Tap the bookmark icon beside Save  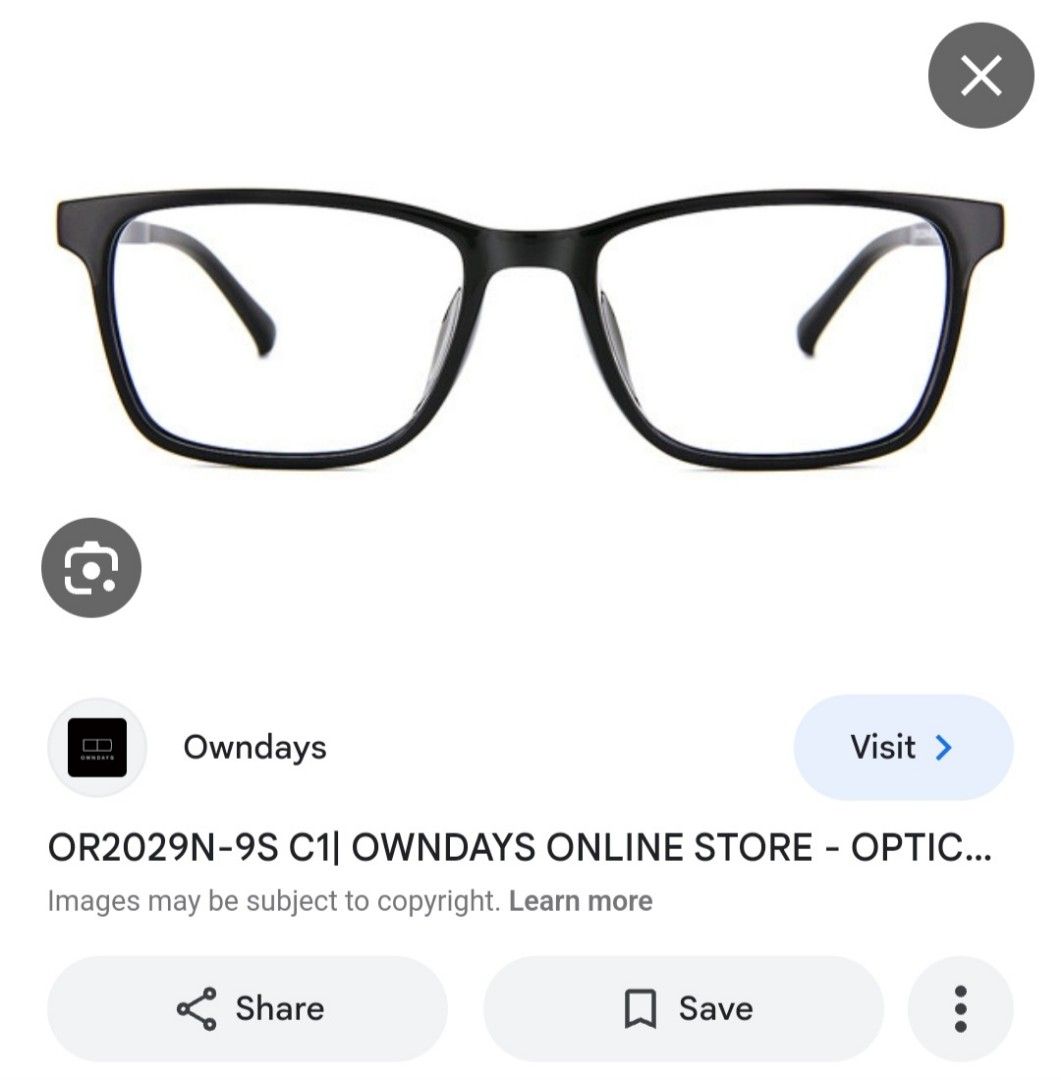(641, 1008)
